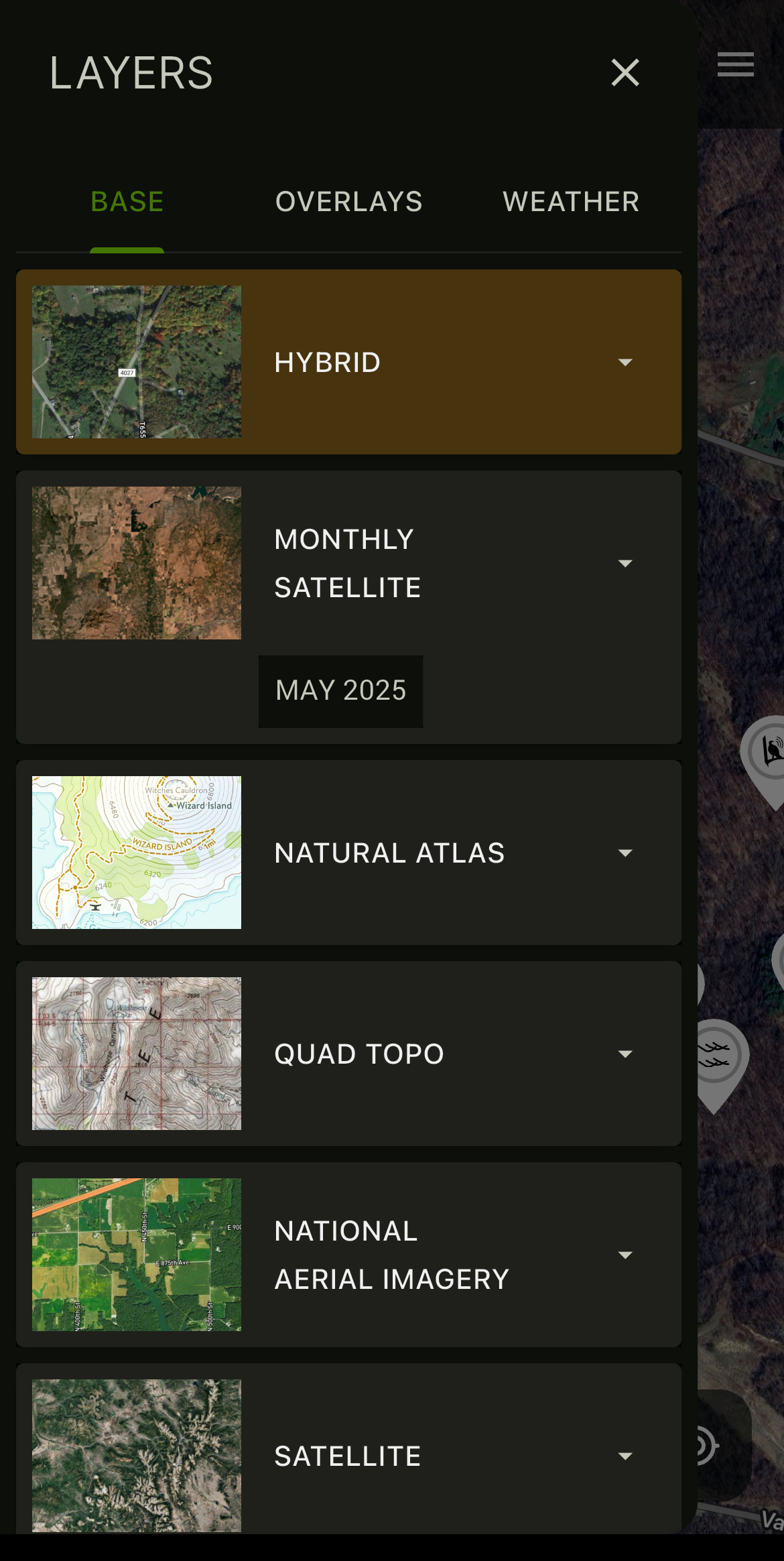This screenshot has width=784, height=1561.
Task: Switch to the OVERLAYS tab
Action: [x=348, y=201]
